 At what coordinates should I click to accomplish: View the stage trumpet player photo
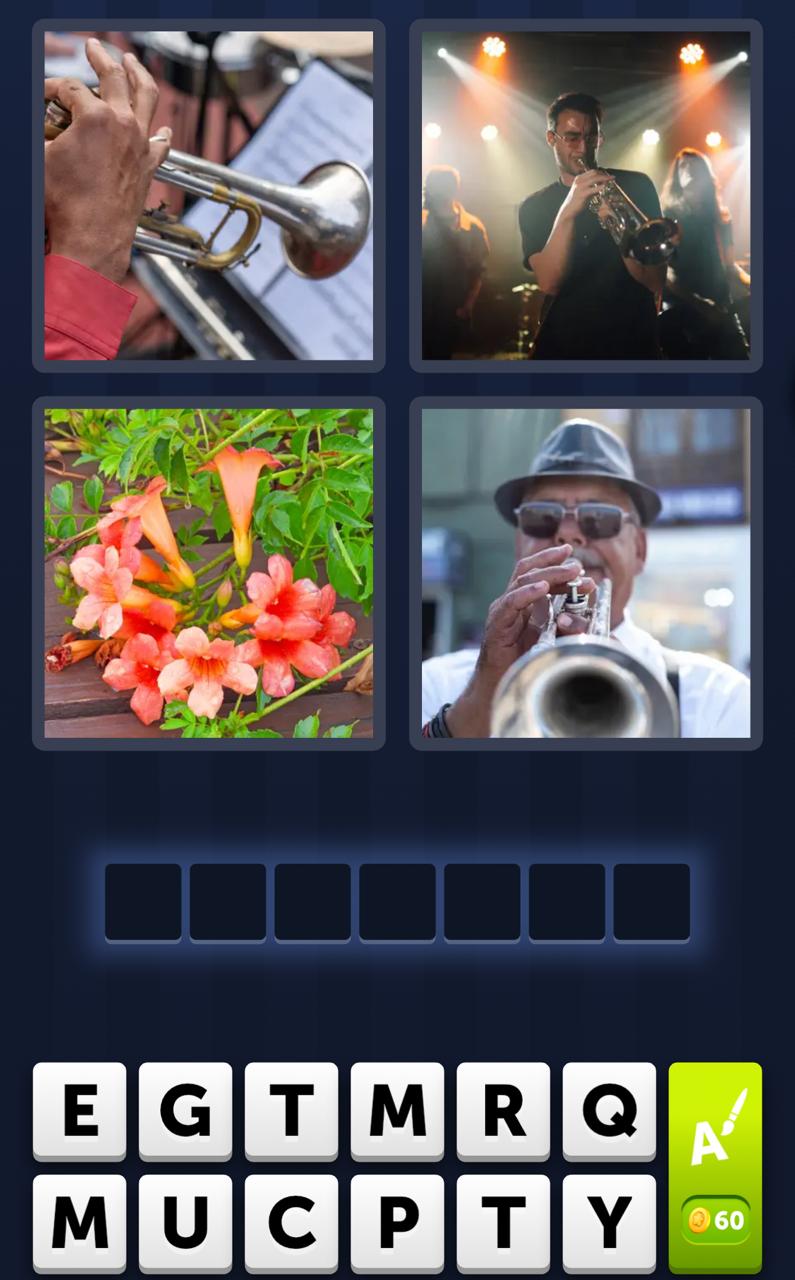(x=585, y=196)
